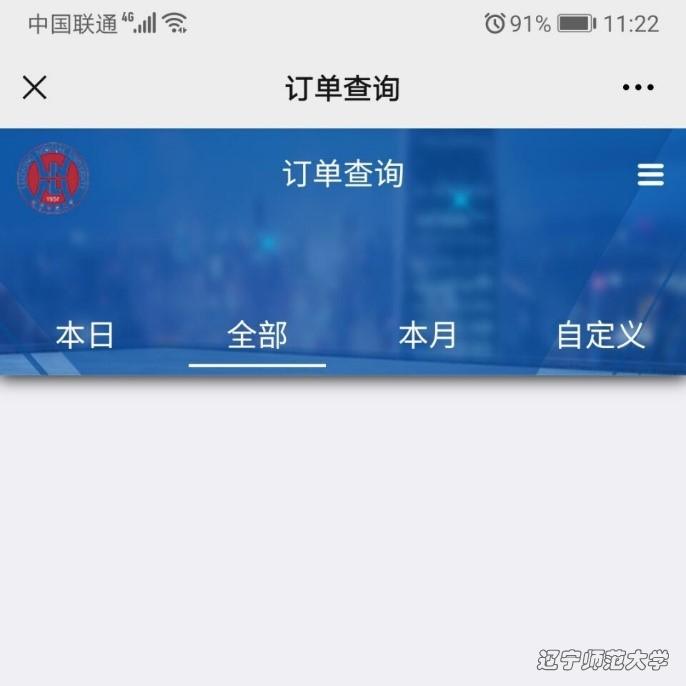The height and width of the screenshot is (686, 686).
Task: Select the 全部 tab
Action: coord(257,336)
